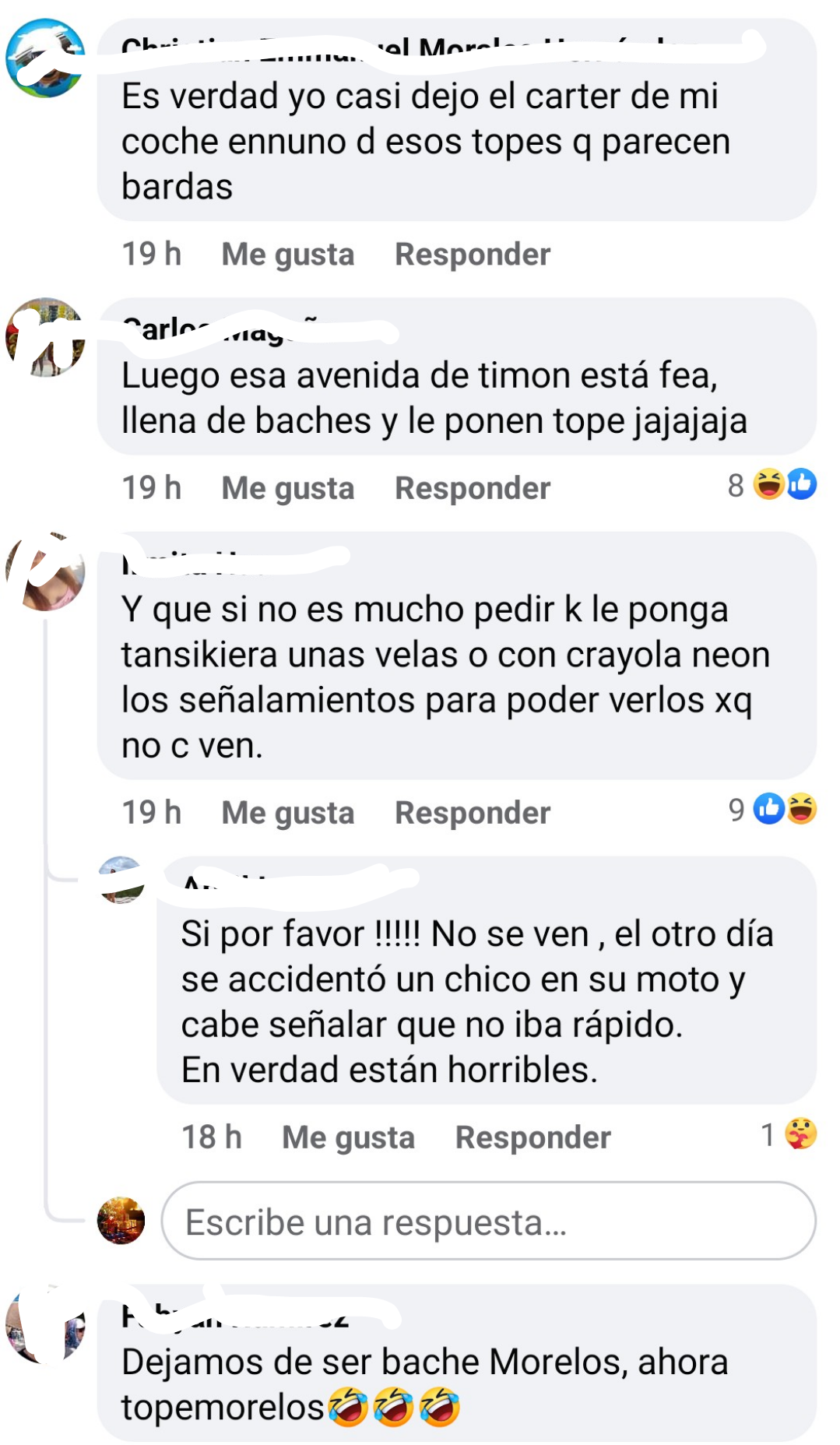View the reaction on the "Si por favor" reply

pyautogui.click(x=789, y=1134)
